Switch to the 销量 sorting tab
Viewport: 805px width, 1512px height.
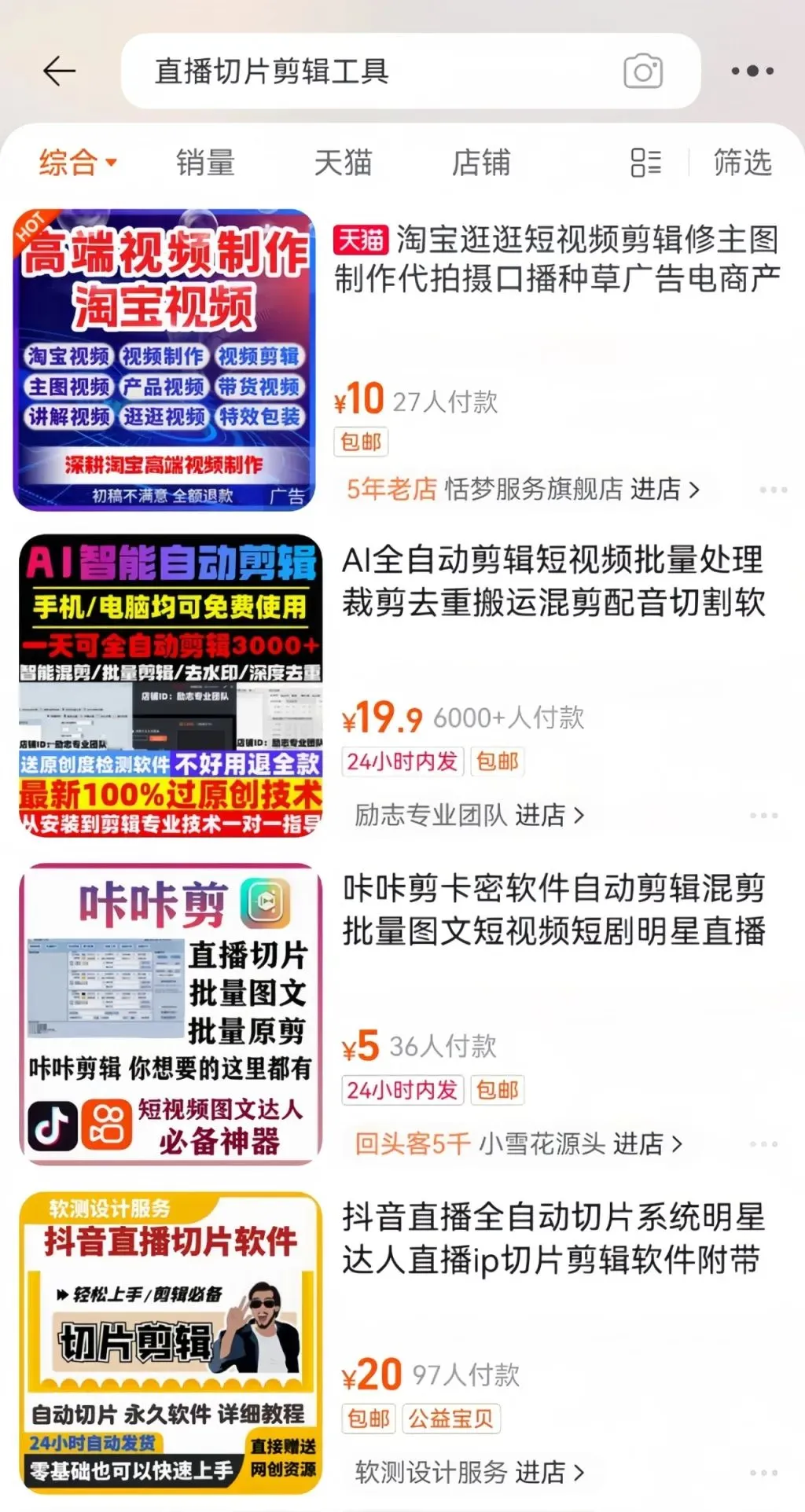coord(206,163)
